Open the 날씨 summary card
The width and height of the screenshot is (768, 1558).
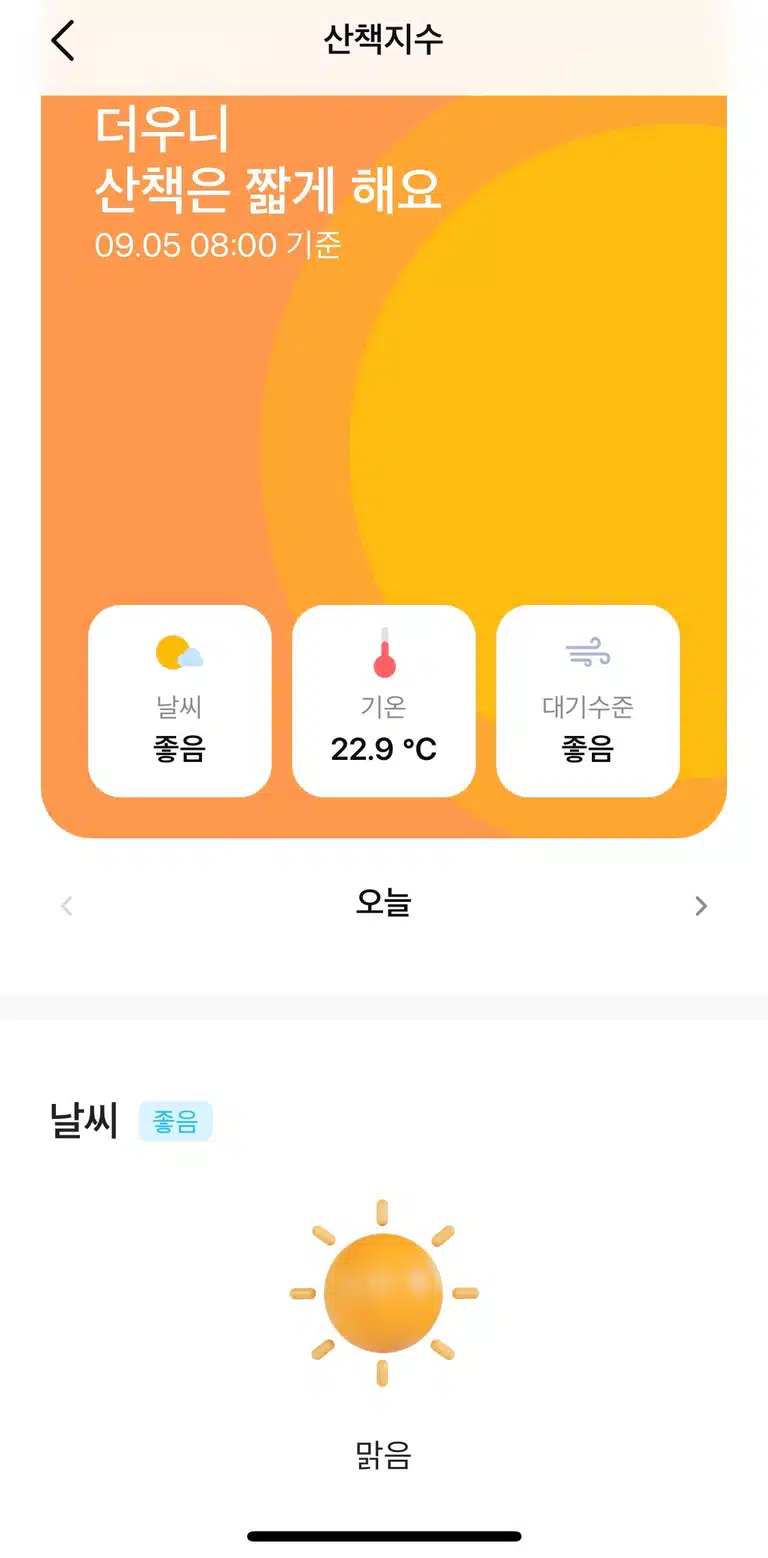180,701
